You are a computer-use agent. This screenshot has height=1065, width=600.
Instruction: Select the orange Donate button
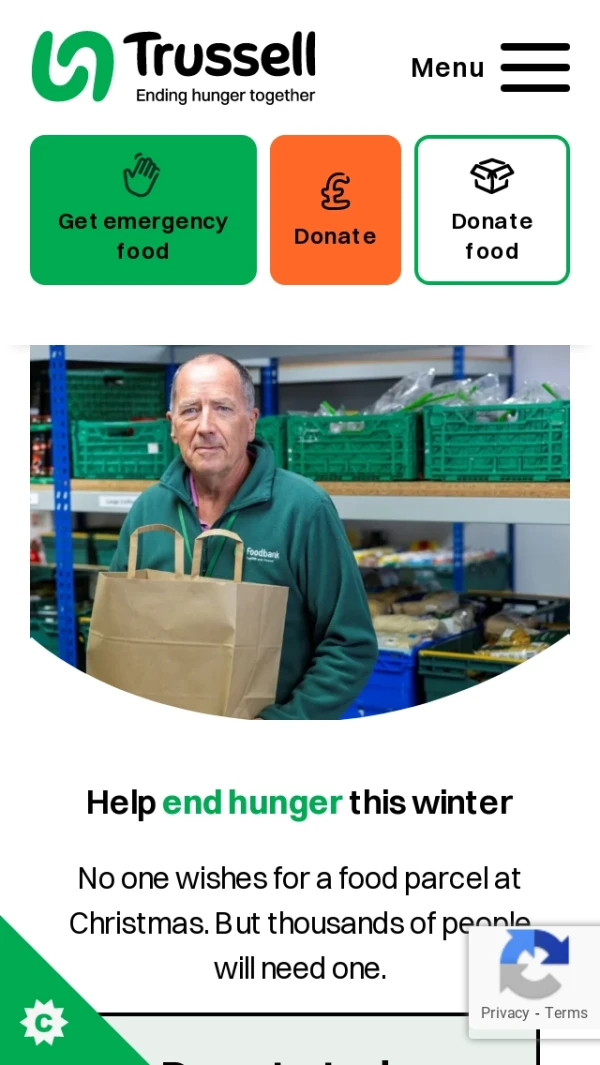335,210
